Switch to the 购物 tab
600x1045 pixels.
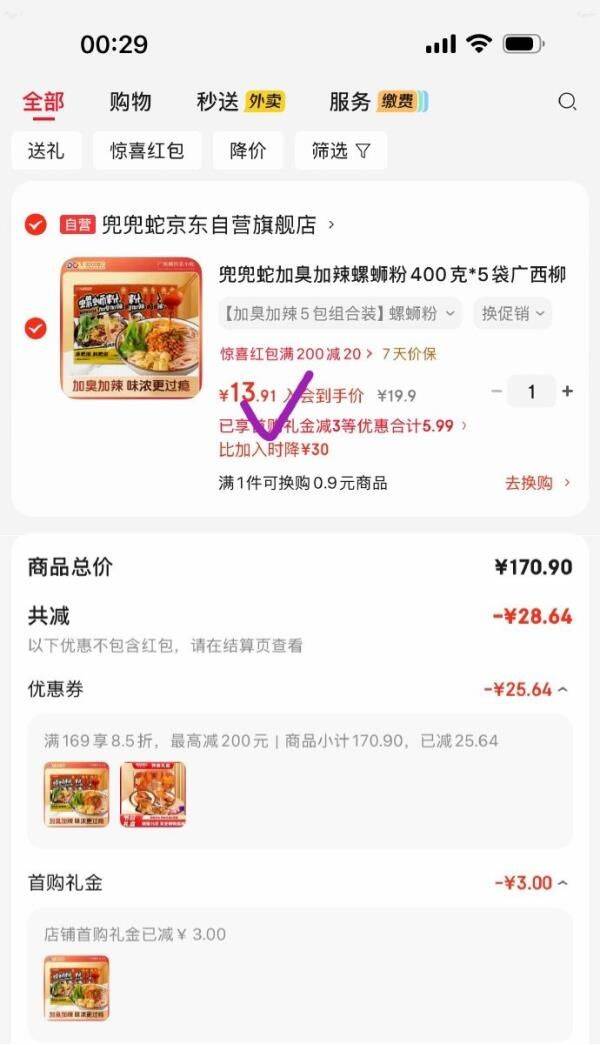(130, 101)
